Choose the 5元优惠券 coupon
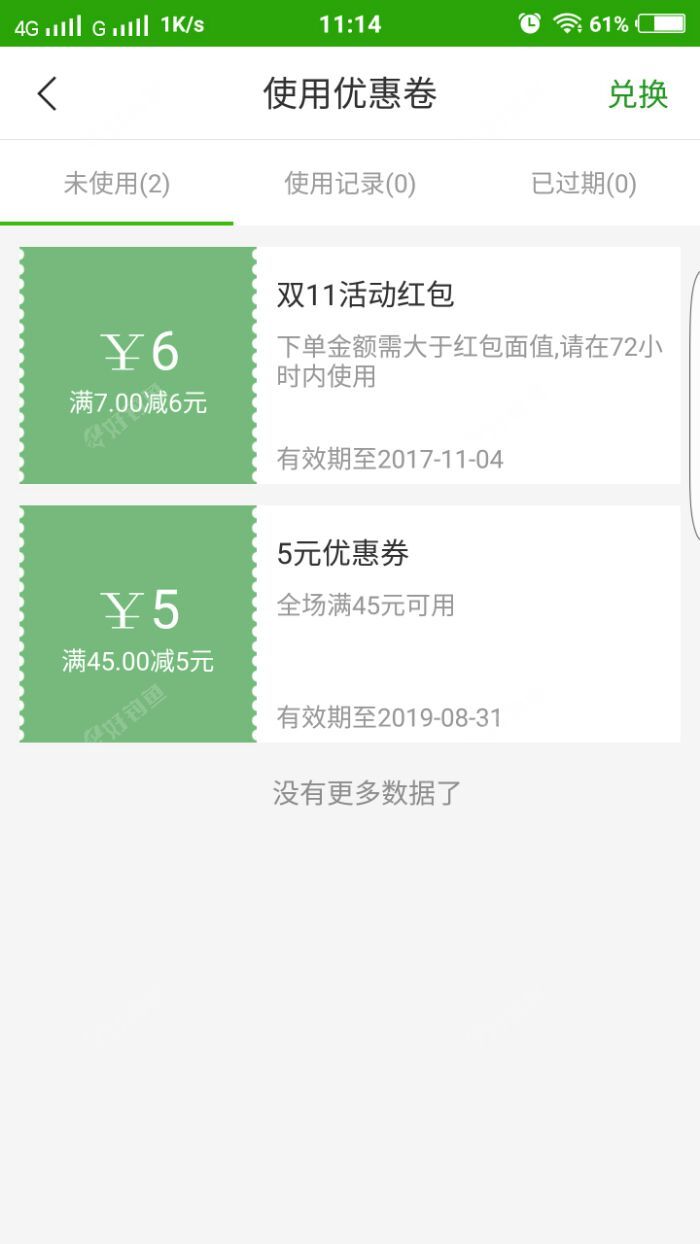Image resolution: width=700 pixels, height=1244 pixels. coord(350,624)
